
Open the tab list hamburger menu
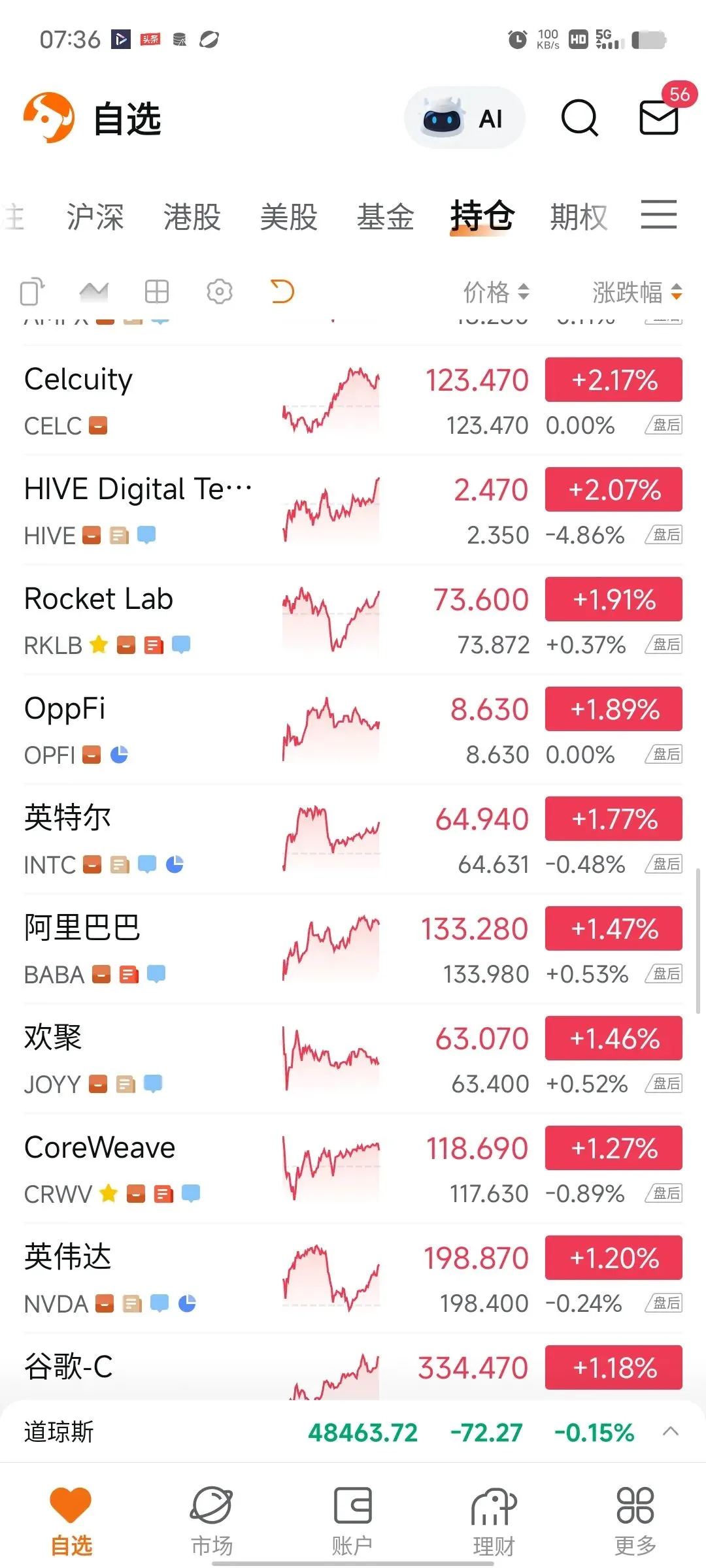point(658,215)
